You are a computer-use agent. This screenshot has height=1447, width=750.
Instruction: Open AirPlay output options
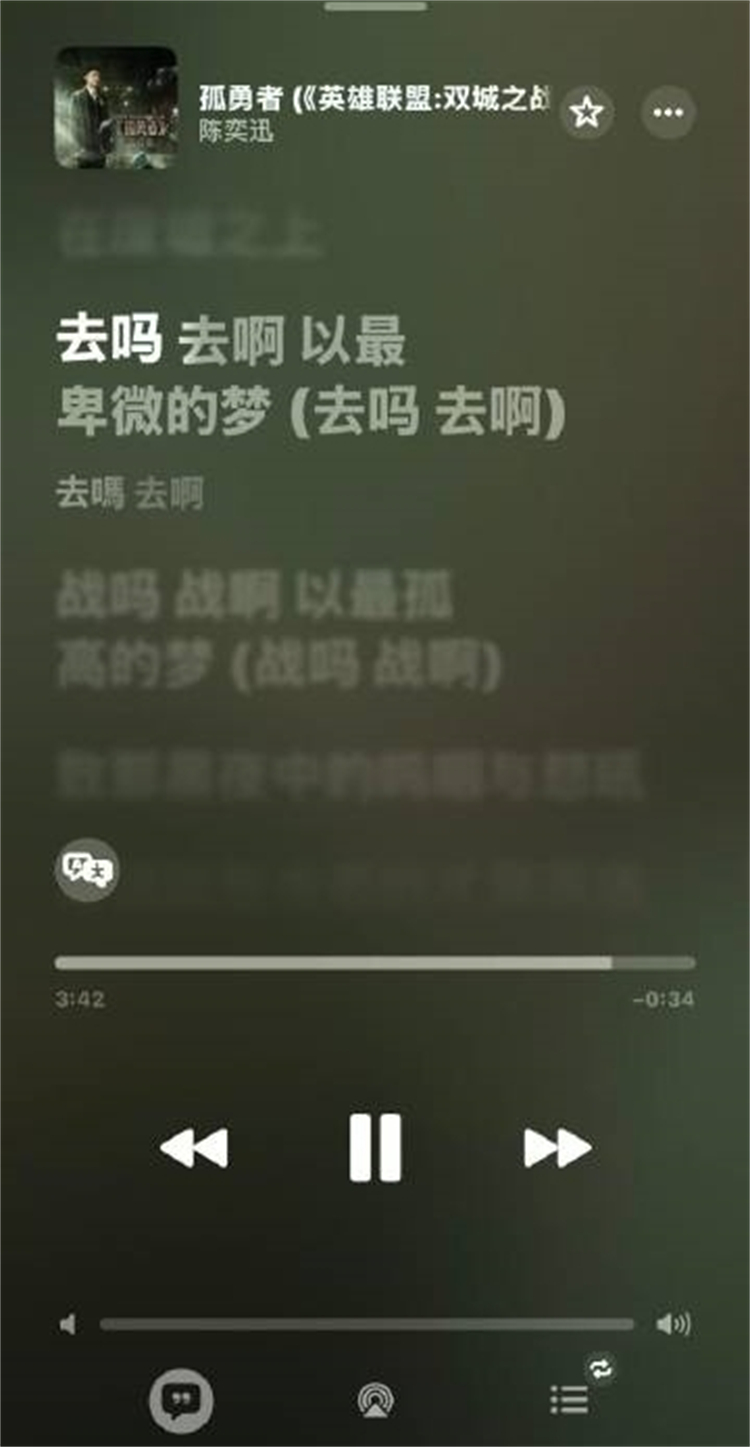[375, 1400]
